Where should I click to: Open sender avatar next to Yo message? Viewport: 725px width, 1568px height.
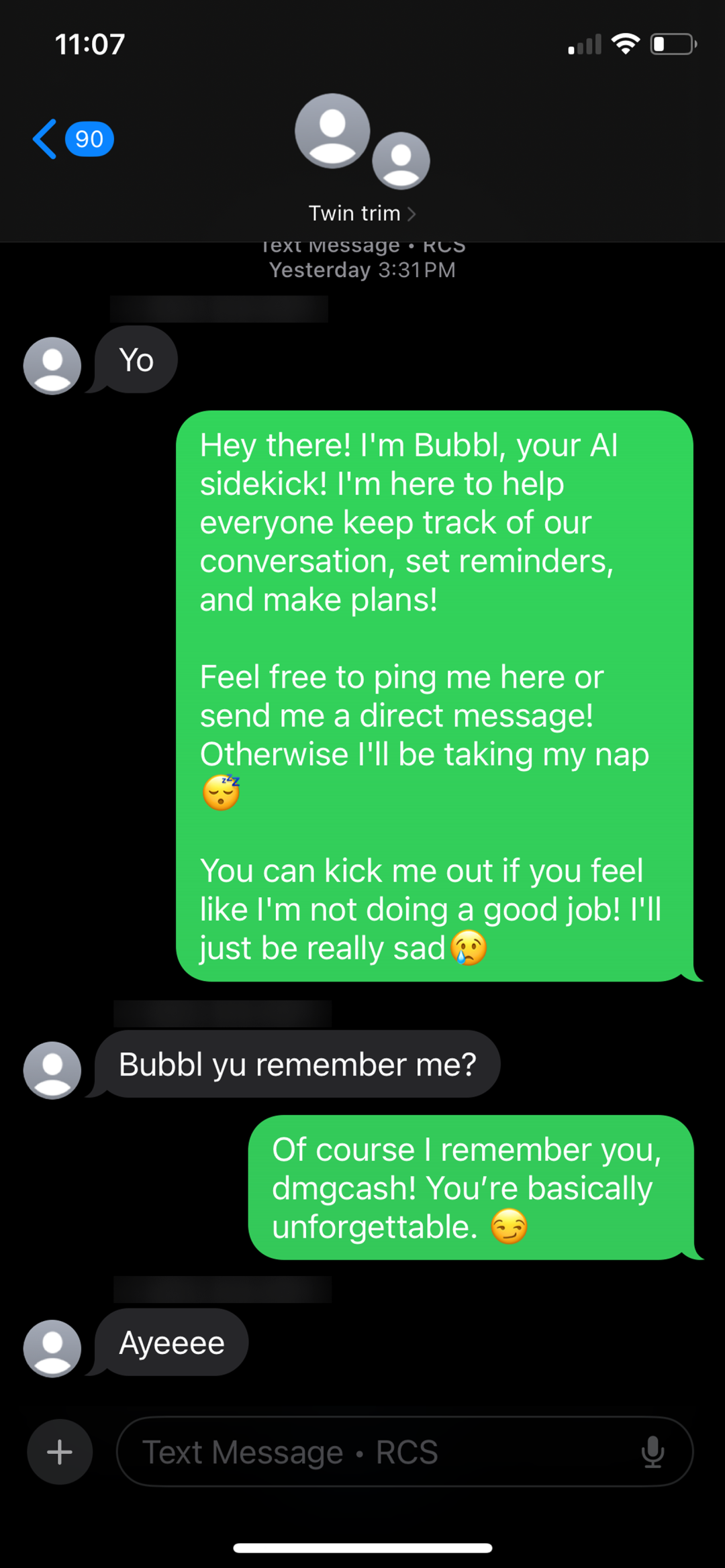(x=52, y=366)
